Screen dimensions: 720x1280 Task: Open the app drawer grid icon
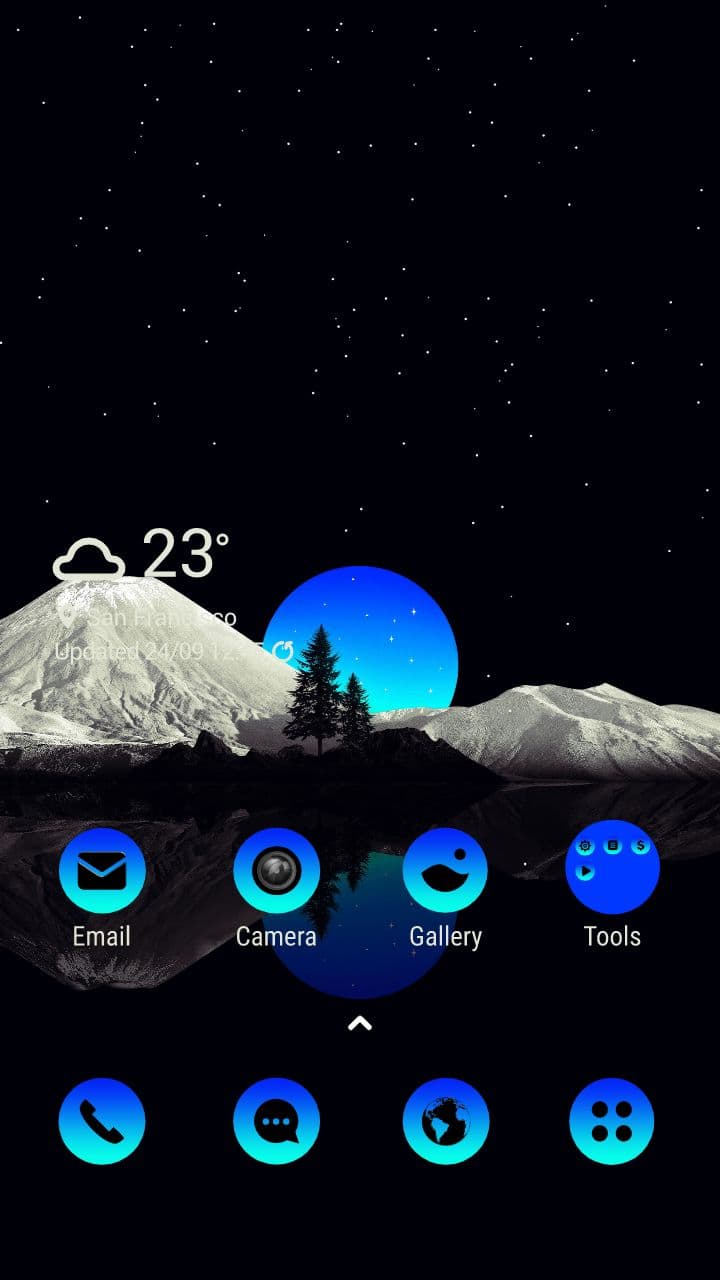point(612,1121)
